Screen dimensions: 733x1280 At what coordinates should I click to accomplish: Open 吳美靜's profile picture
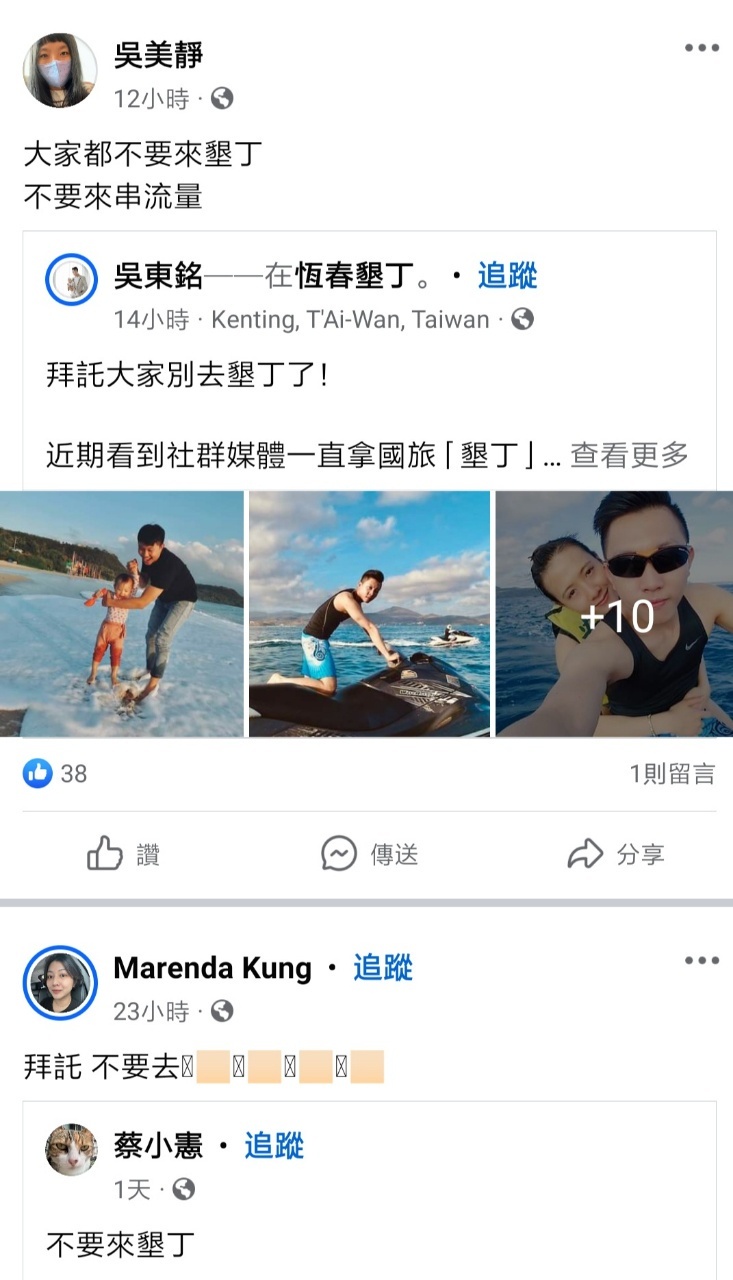point(60,70)
